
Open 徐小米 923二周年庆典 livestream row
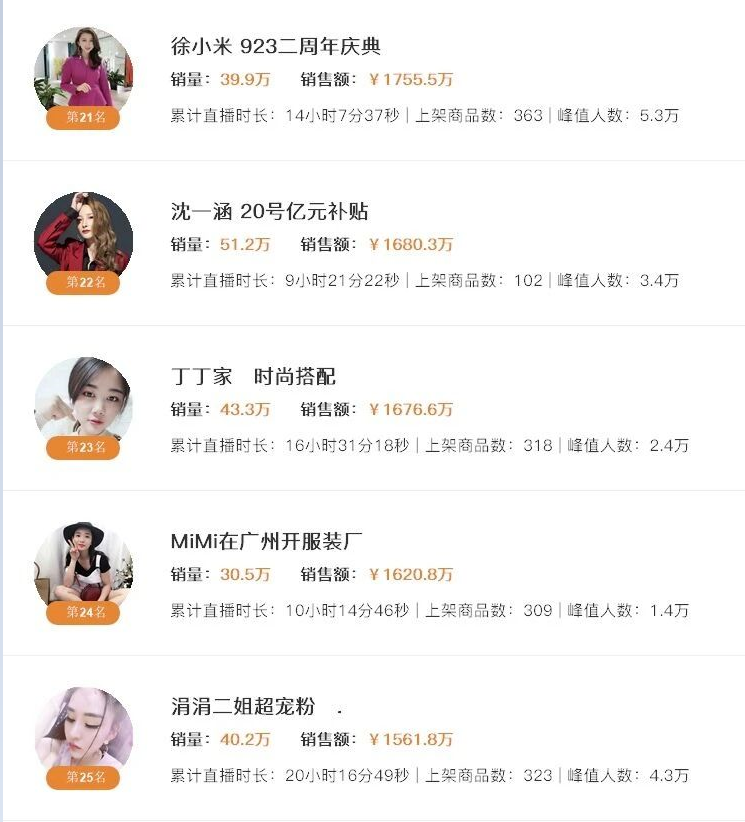pos(276,47)
